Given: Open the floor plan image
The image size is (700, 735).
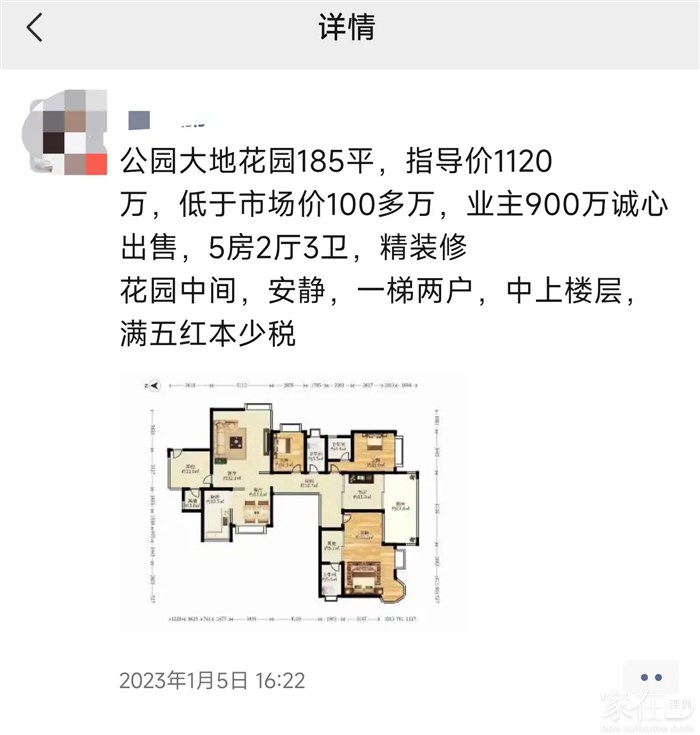Looking at the screenshot, I should [x=292, y=503].
